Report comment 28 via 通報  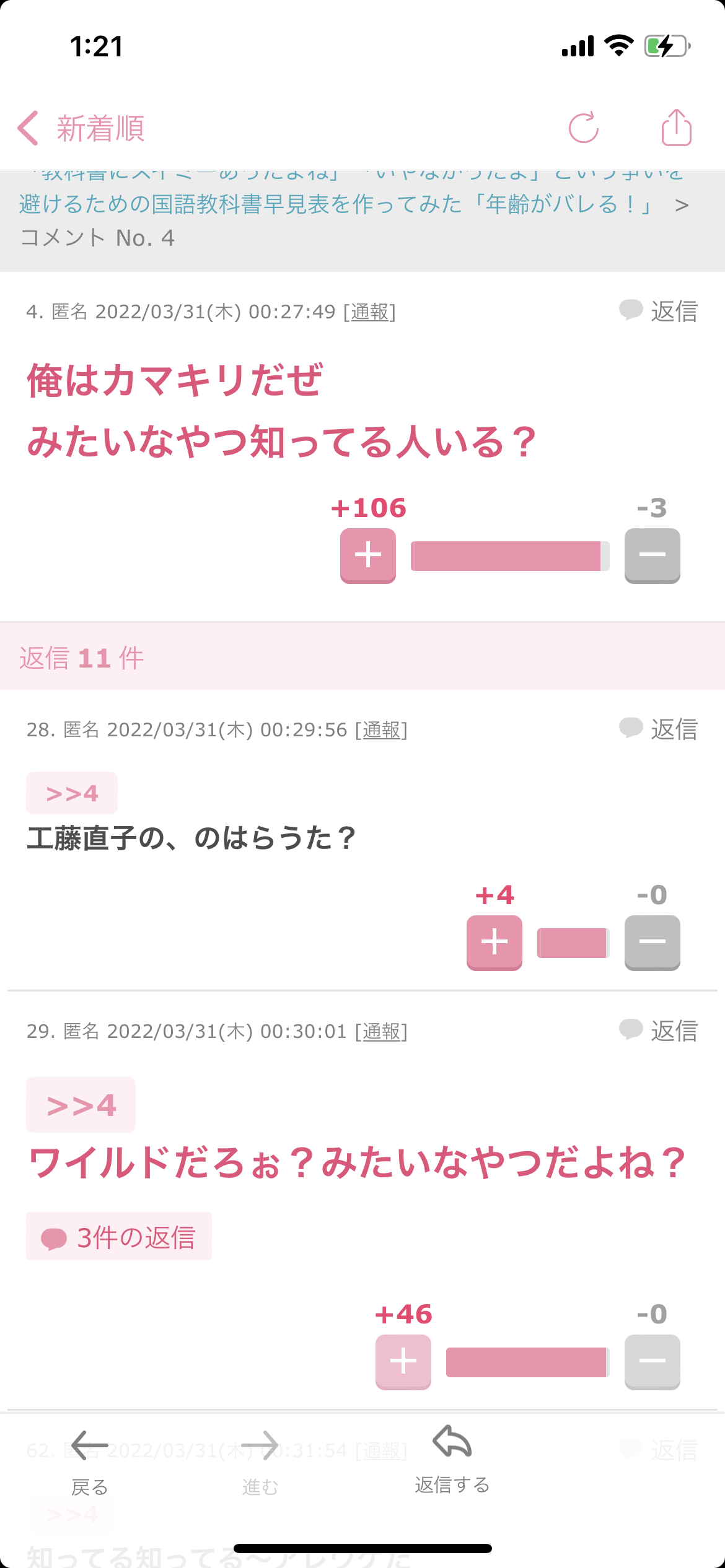coord(382,730)
